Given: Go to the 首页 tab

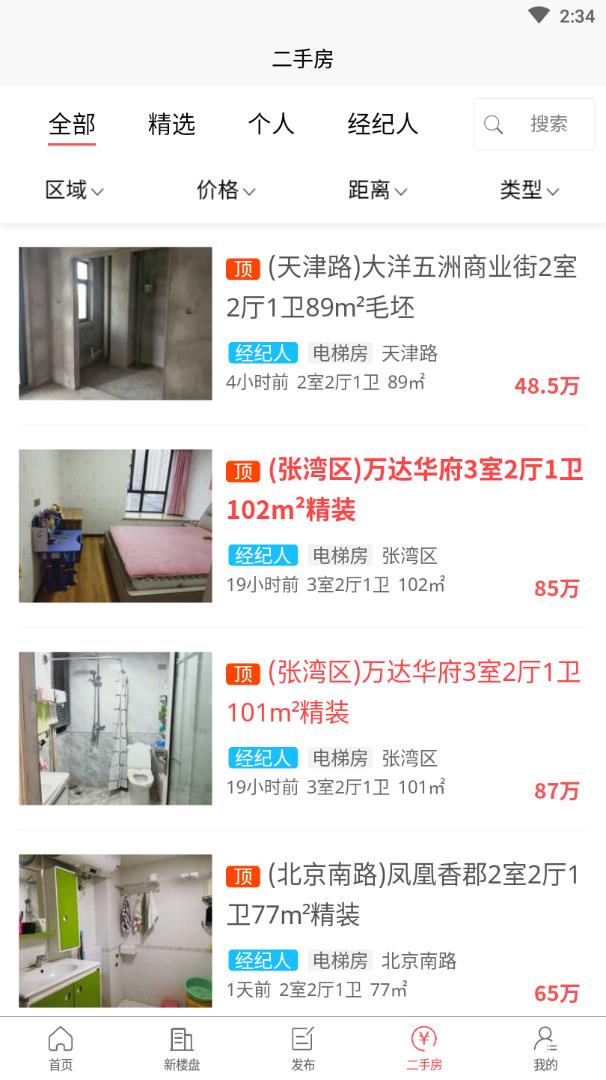Looking at the screenshot, I should (x=61, y=1048).
